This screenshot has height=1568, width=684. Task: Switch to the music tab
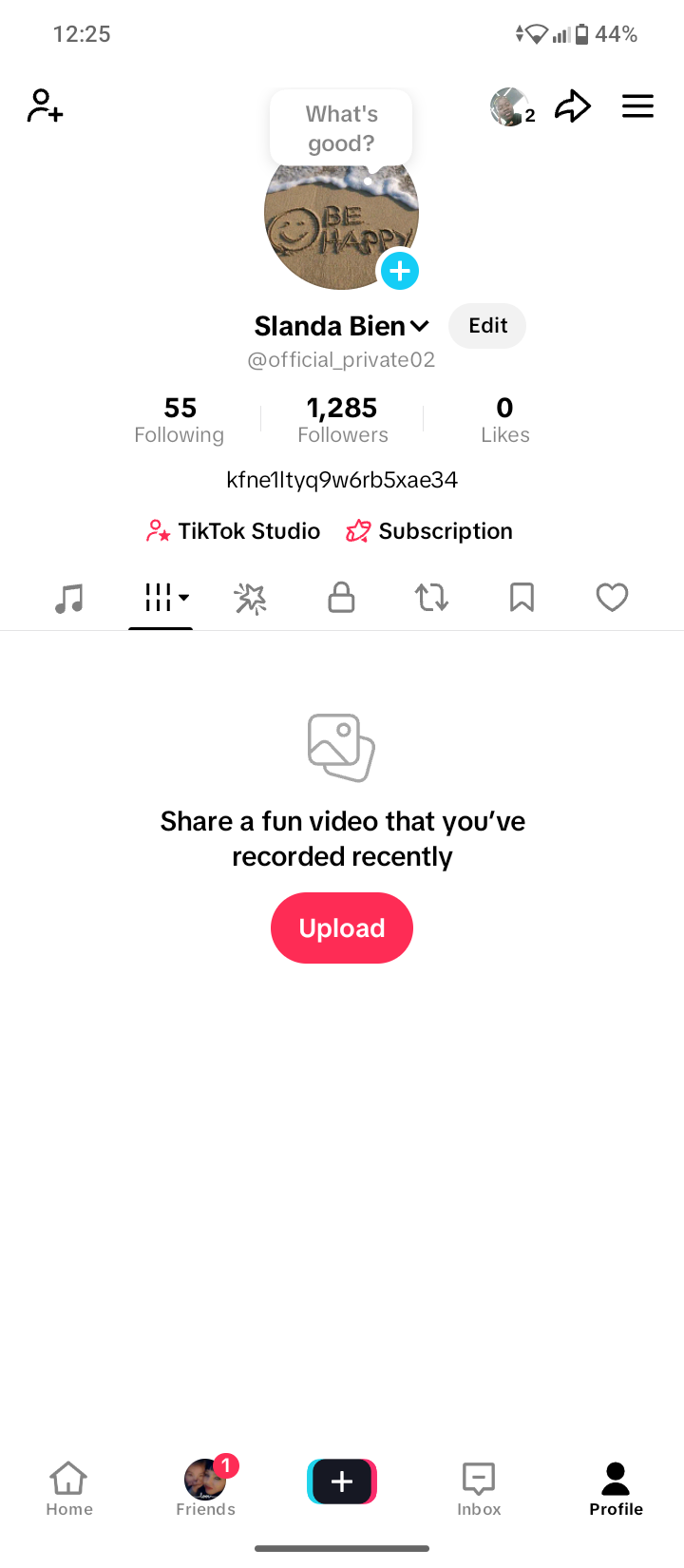click(x=69, y=598)
